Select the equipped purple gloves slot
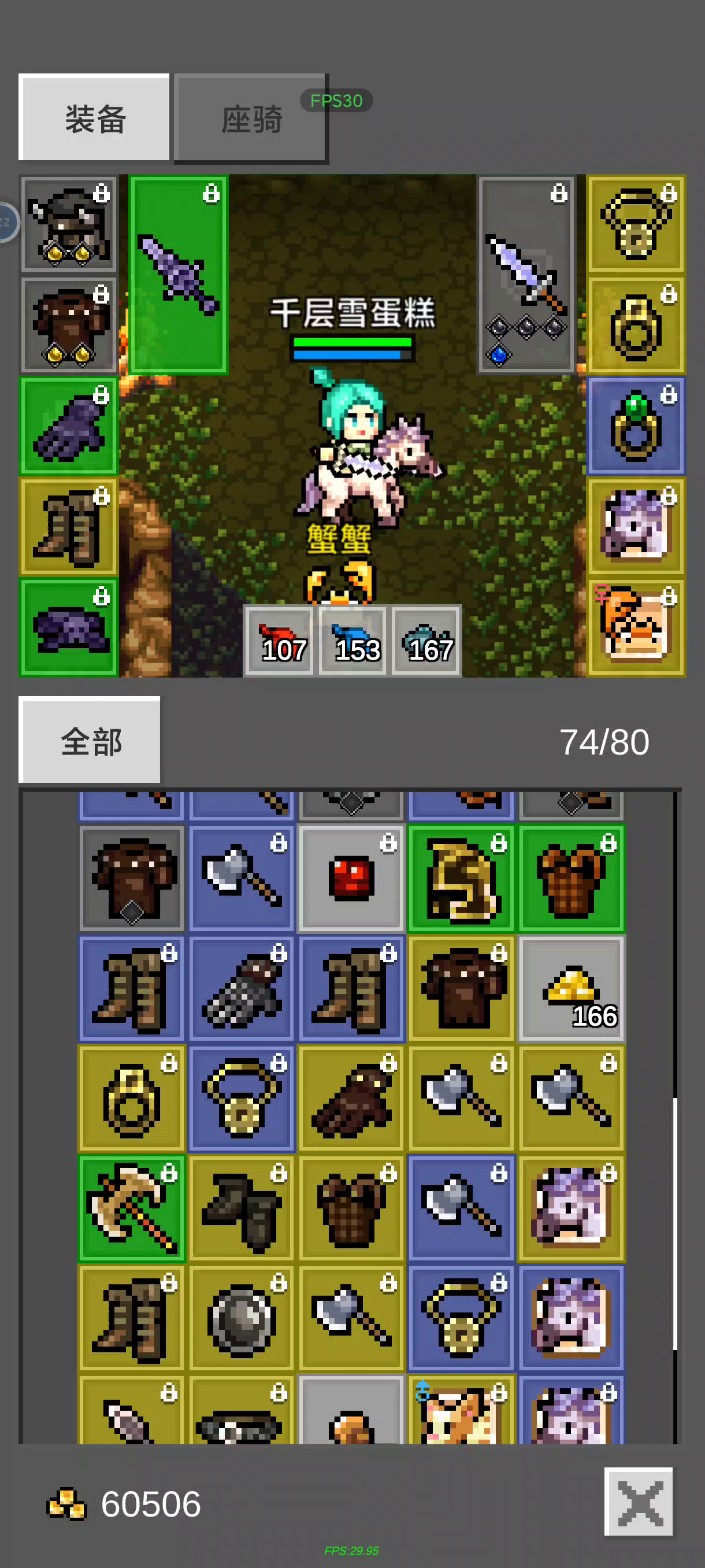The image size is (705, 1568). [x=69, y=425]
